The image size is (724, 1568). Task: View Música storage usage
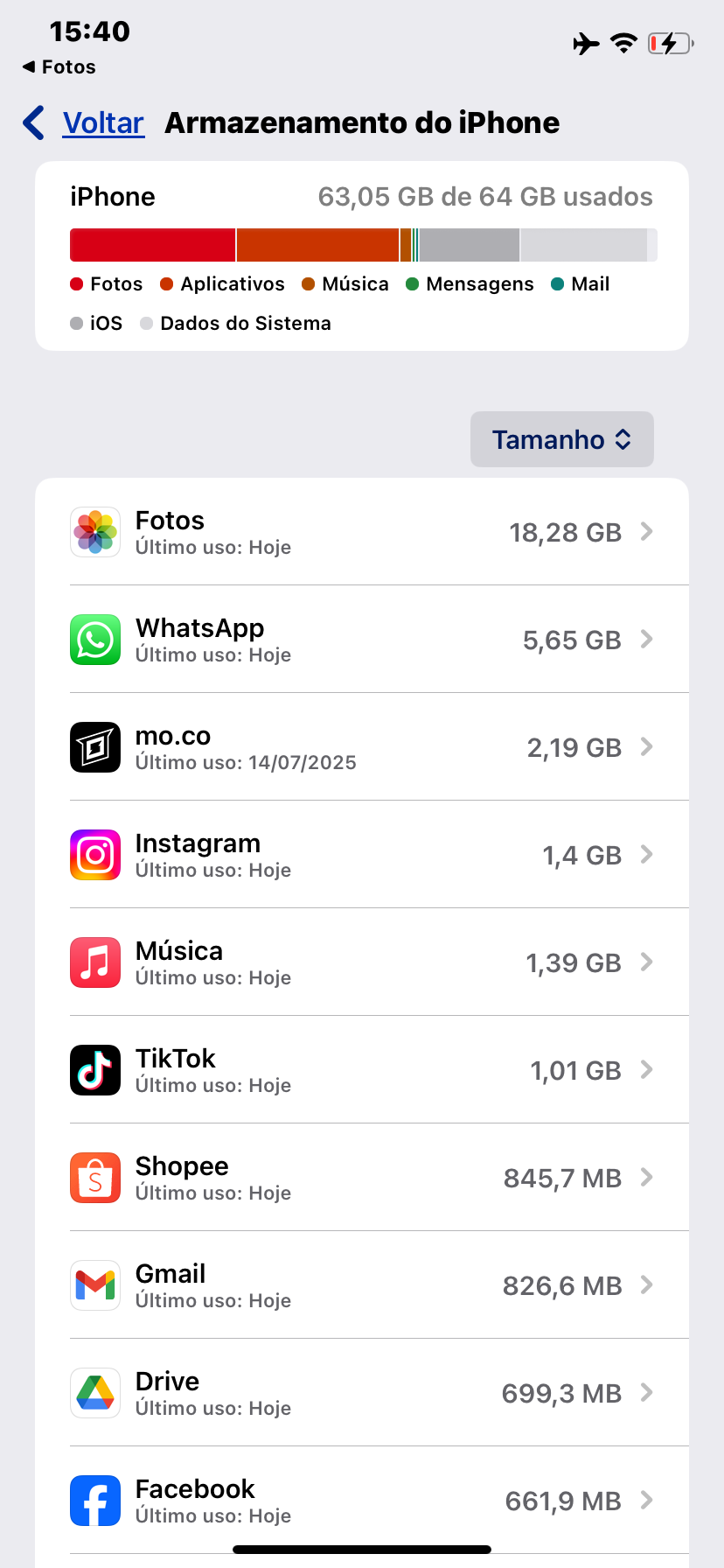coord(362,962)
